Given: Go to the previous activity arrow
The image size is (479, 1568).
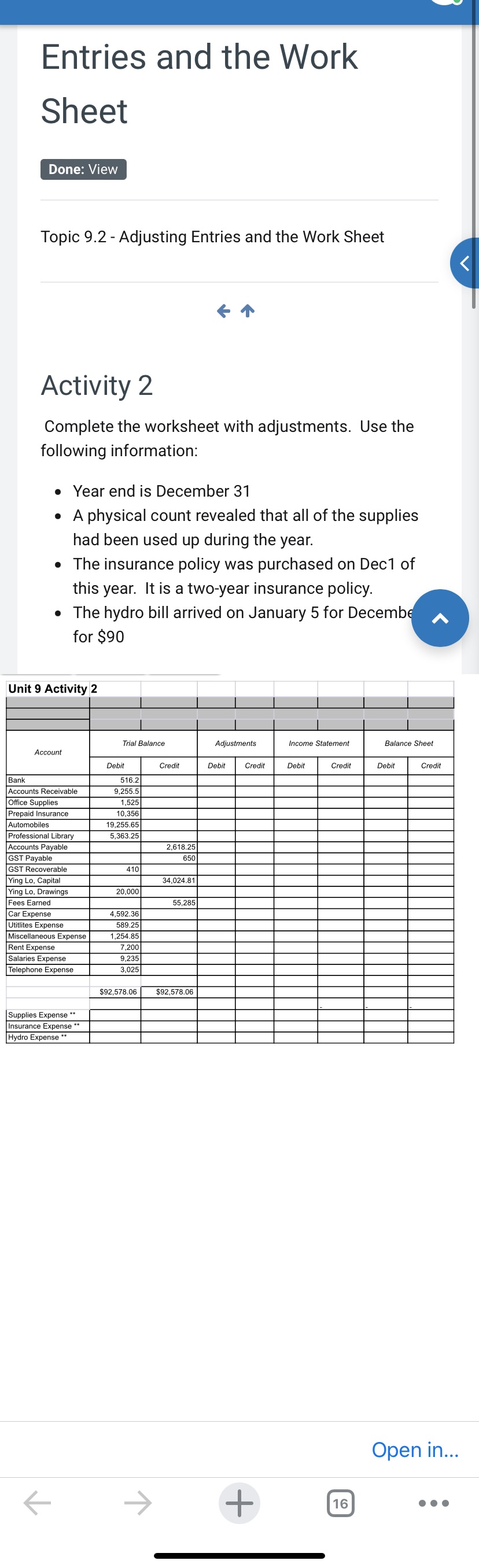Looking at the screenshot, I should (224, 311).
